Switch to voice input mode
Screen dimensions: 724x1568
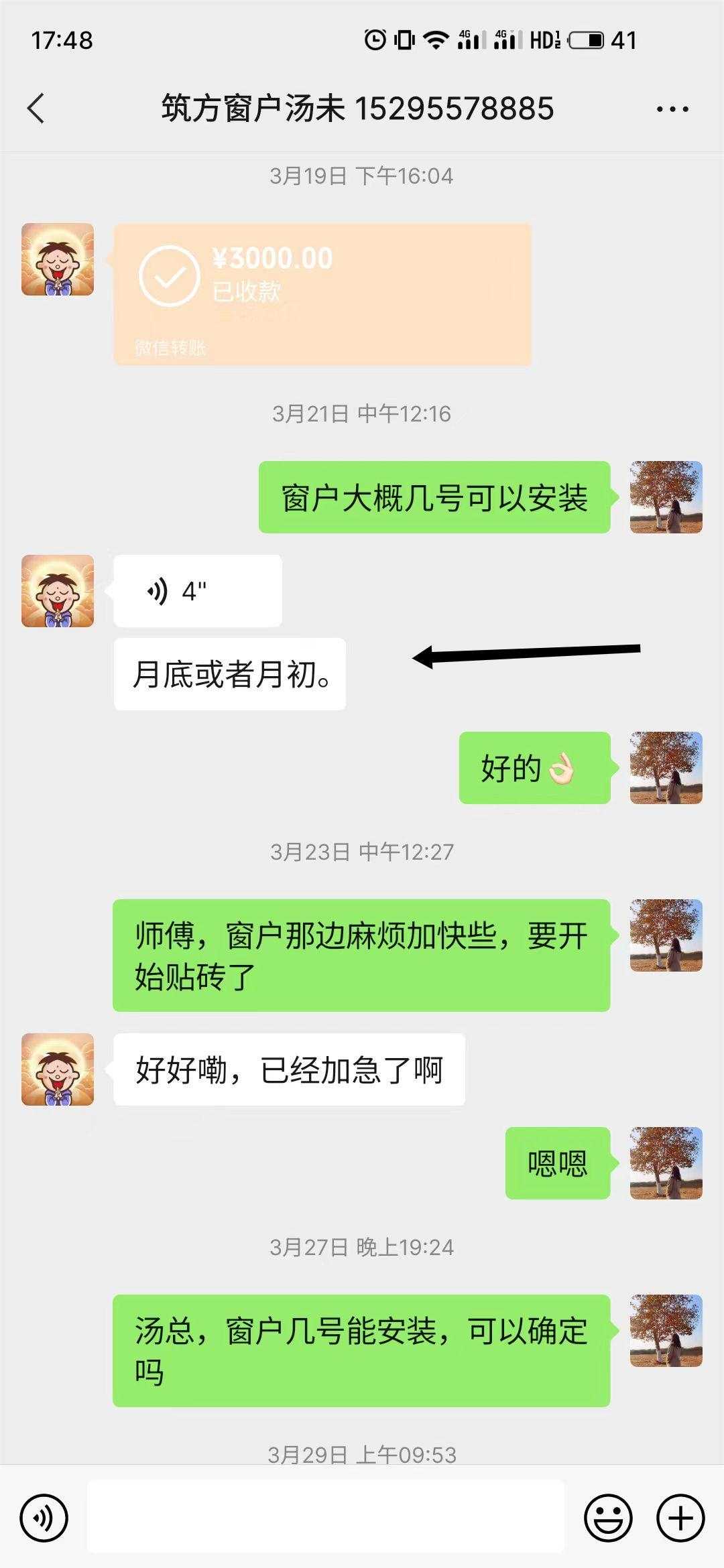(x=44, y=1518)
